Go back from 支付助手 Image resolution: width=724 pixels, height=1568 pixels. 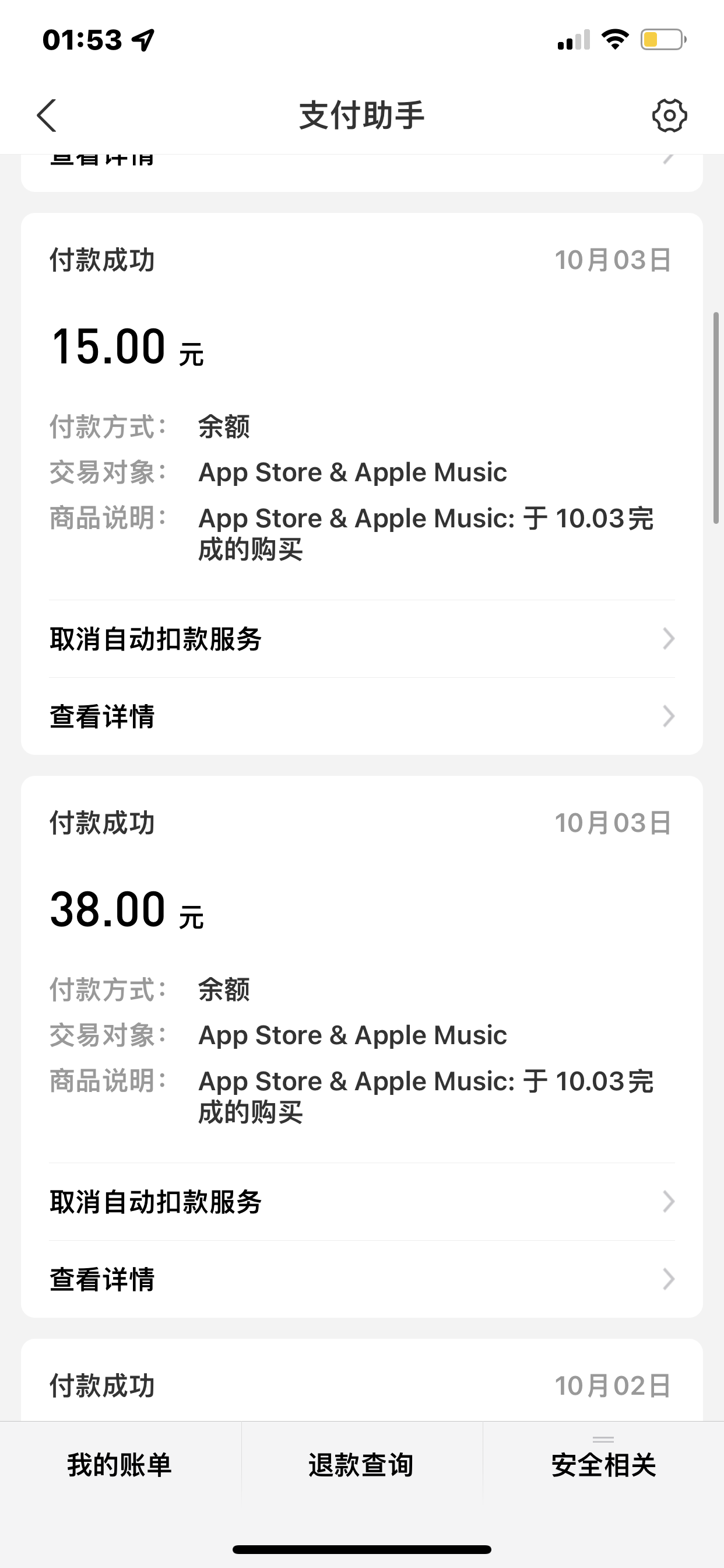[47, 116]
